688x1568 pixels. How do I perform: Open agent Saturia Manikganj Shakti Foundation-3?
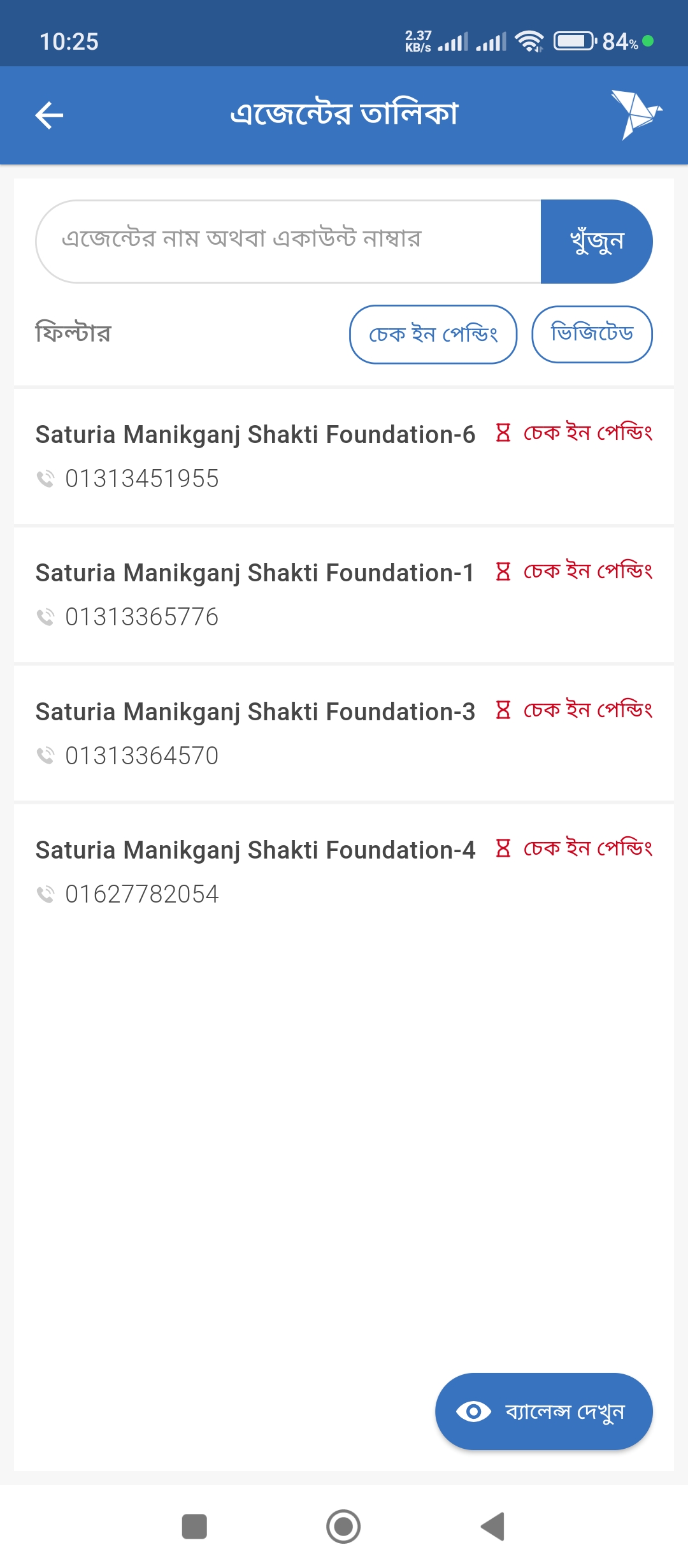[344, 733]
